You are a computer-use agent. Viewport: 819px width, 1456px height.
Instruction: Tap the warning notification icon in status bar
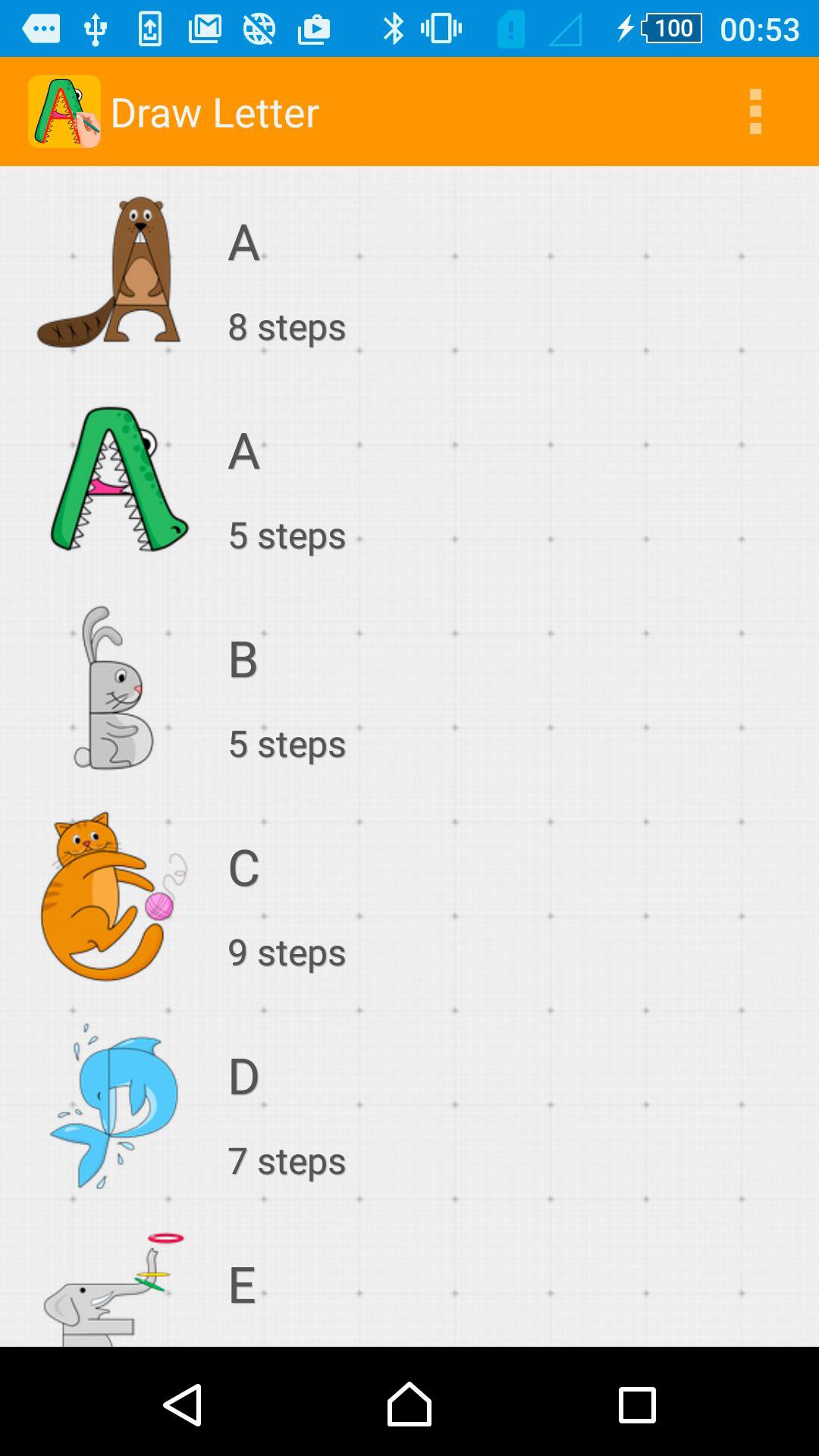pyautogui.click(x=511, y=29)
